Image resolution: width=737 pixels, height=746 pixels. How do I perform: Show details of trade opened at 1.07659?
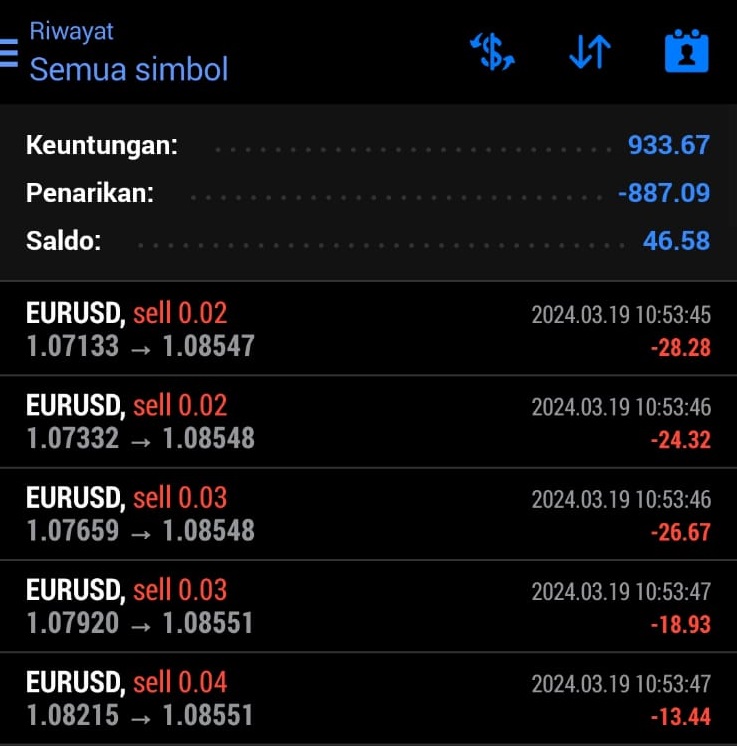368,514
